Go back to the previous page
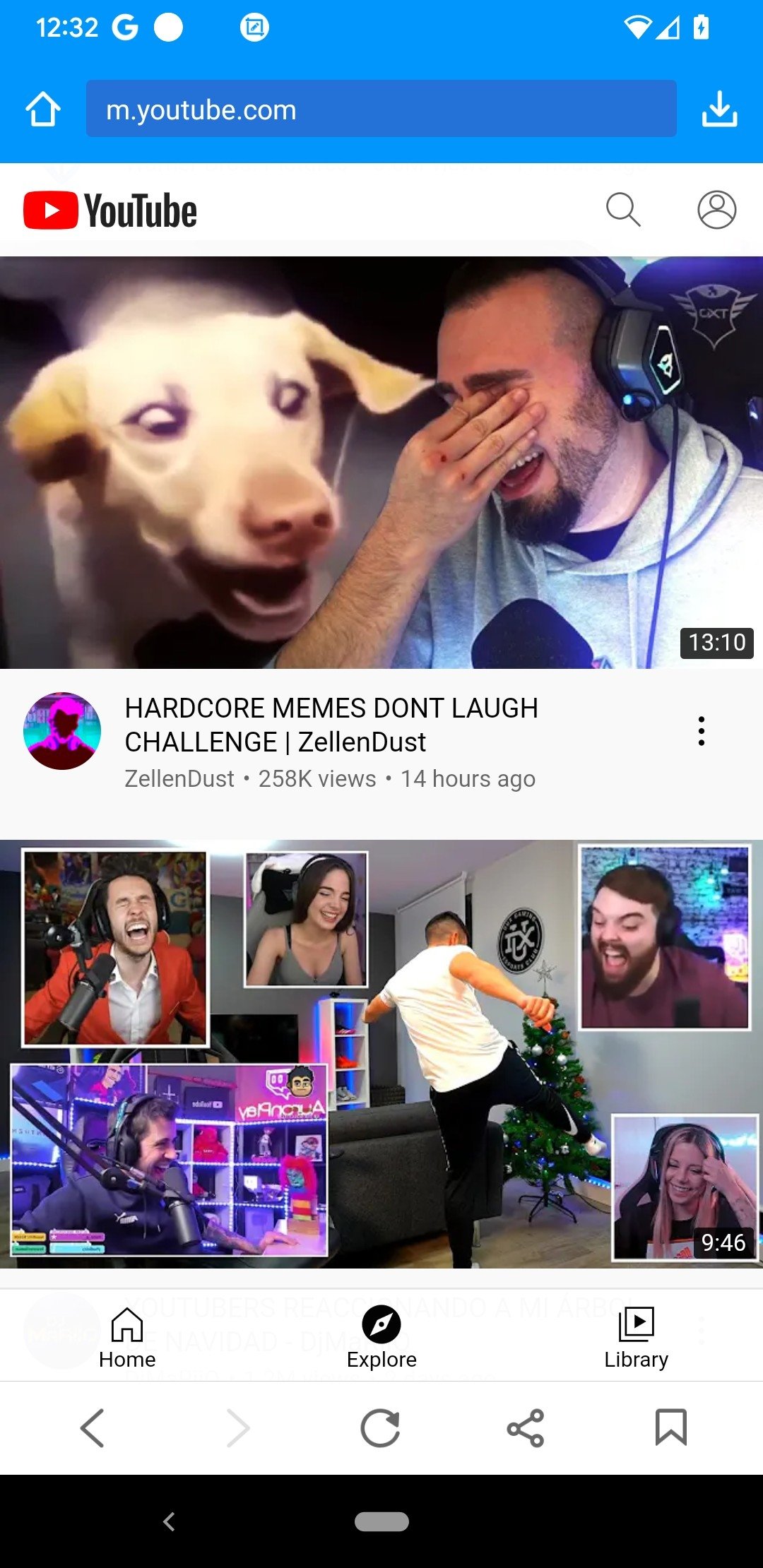 click(93, 1428)
